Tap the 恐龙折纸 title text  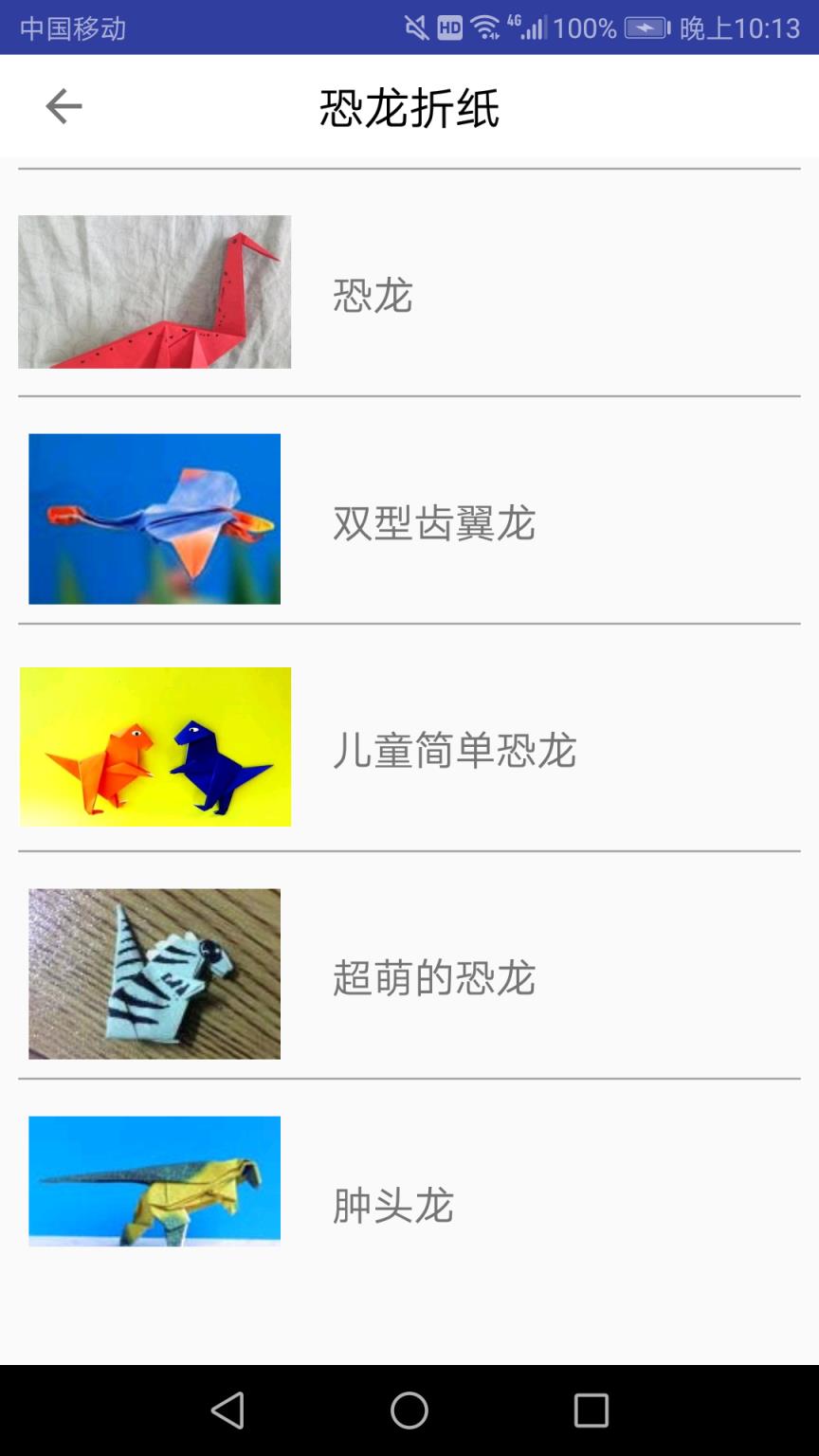[409, 107]
